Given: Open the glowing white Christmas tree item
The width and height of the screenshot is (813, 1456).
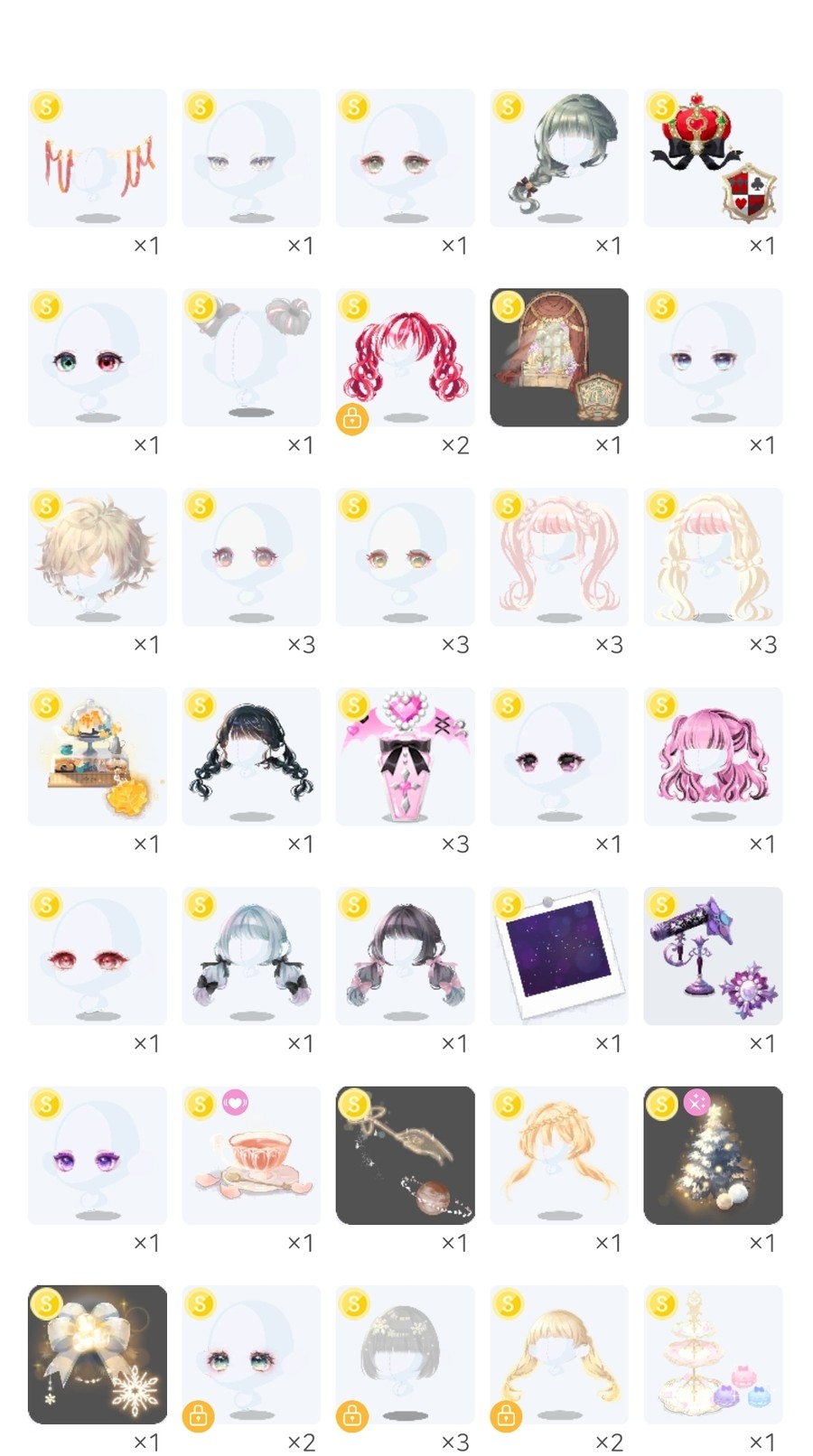Looking at the screenshot, I should (x=713, y=1155).
